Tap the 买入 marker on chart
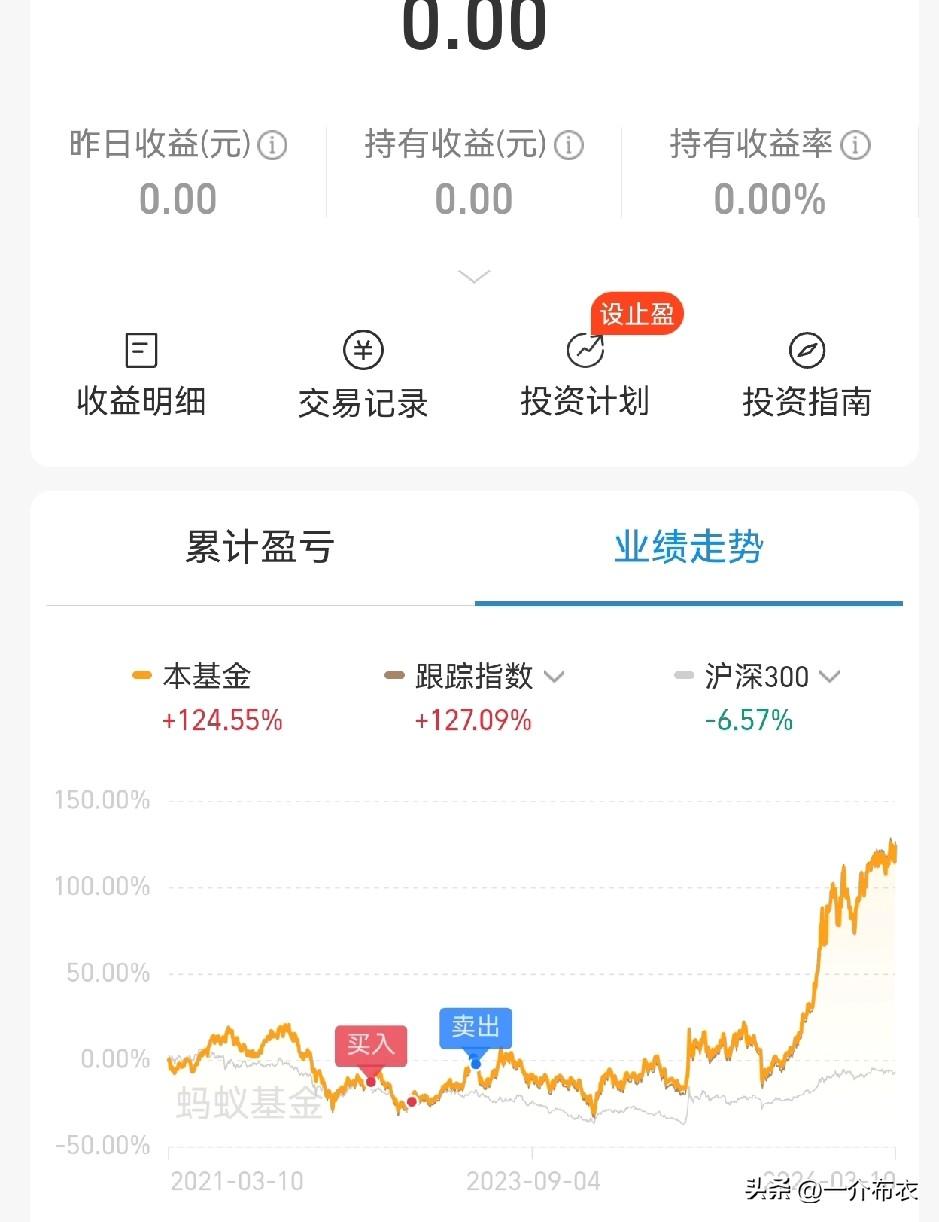Image resolution: width=939 pixels, height=1222 pixels. (x=371, y=1046)
